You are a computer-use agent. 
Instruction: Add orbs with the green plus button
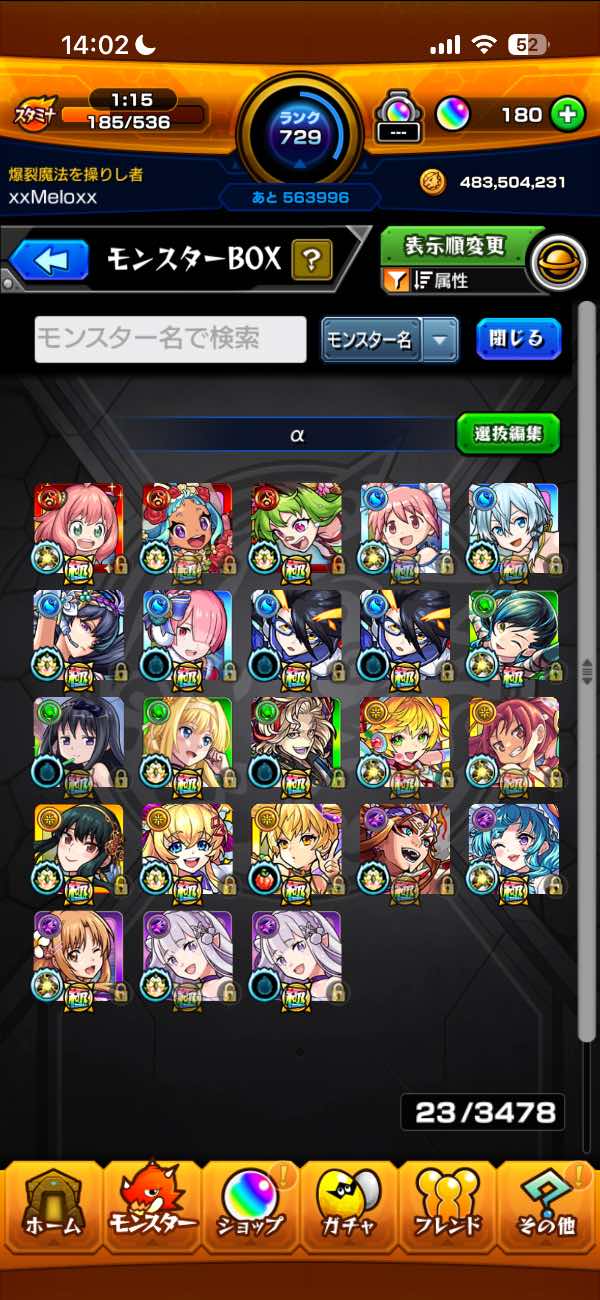567,115
